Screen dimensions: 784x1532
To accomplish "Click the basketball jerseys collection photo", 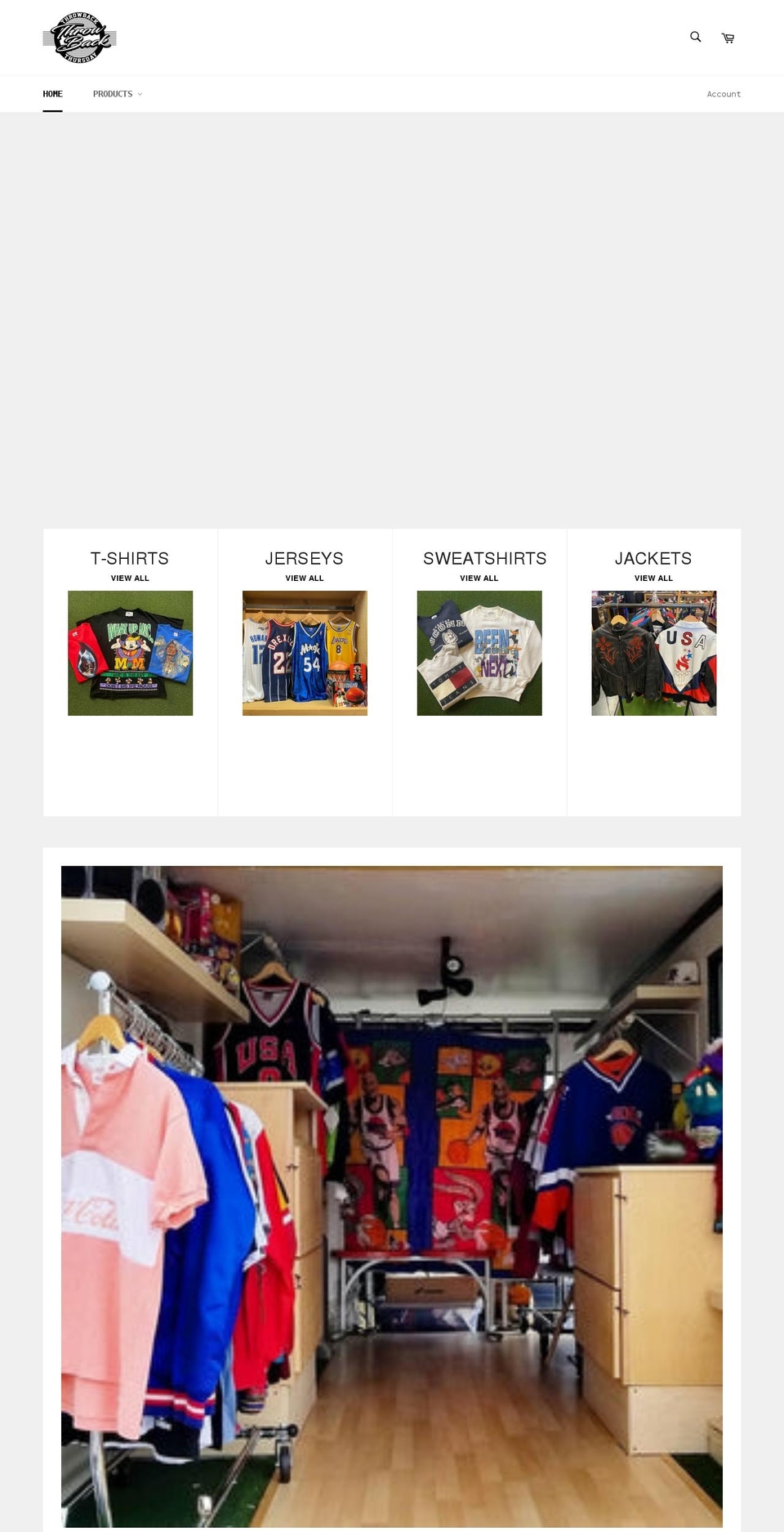I will tap(304, 653).
